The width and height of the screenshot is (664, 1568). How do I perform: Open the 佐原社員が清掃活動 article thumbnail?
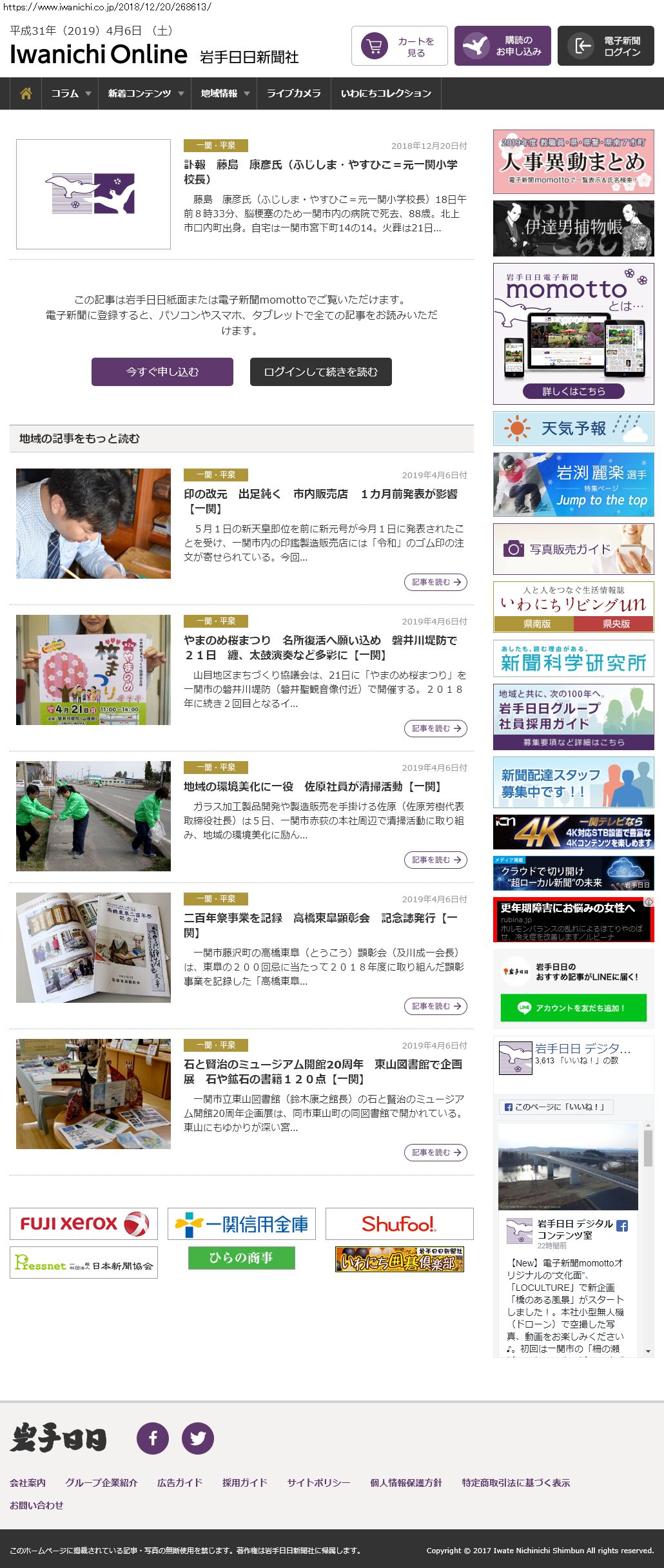point(93,816)
